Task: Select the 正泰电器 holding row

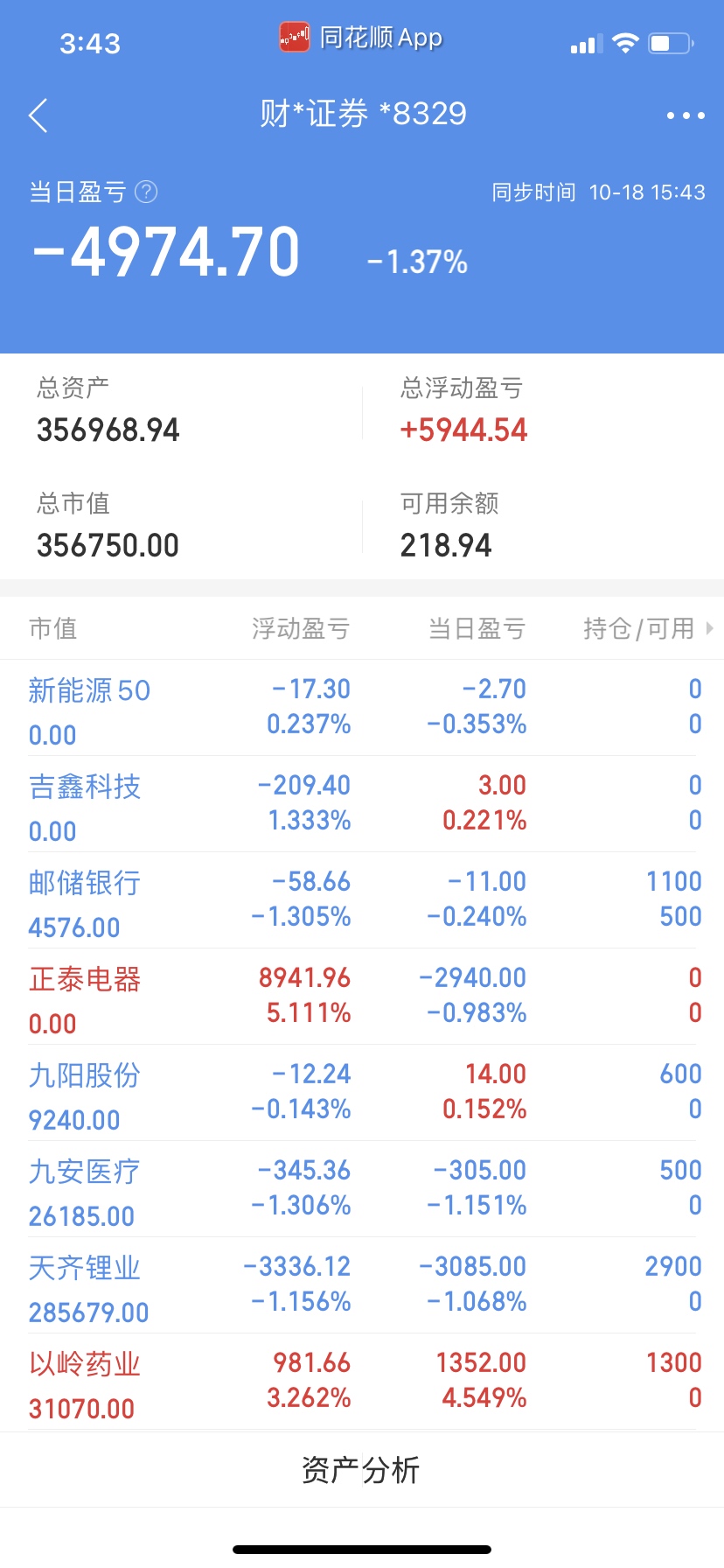Action: point(362,997)
